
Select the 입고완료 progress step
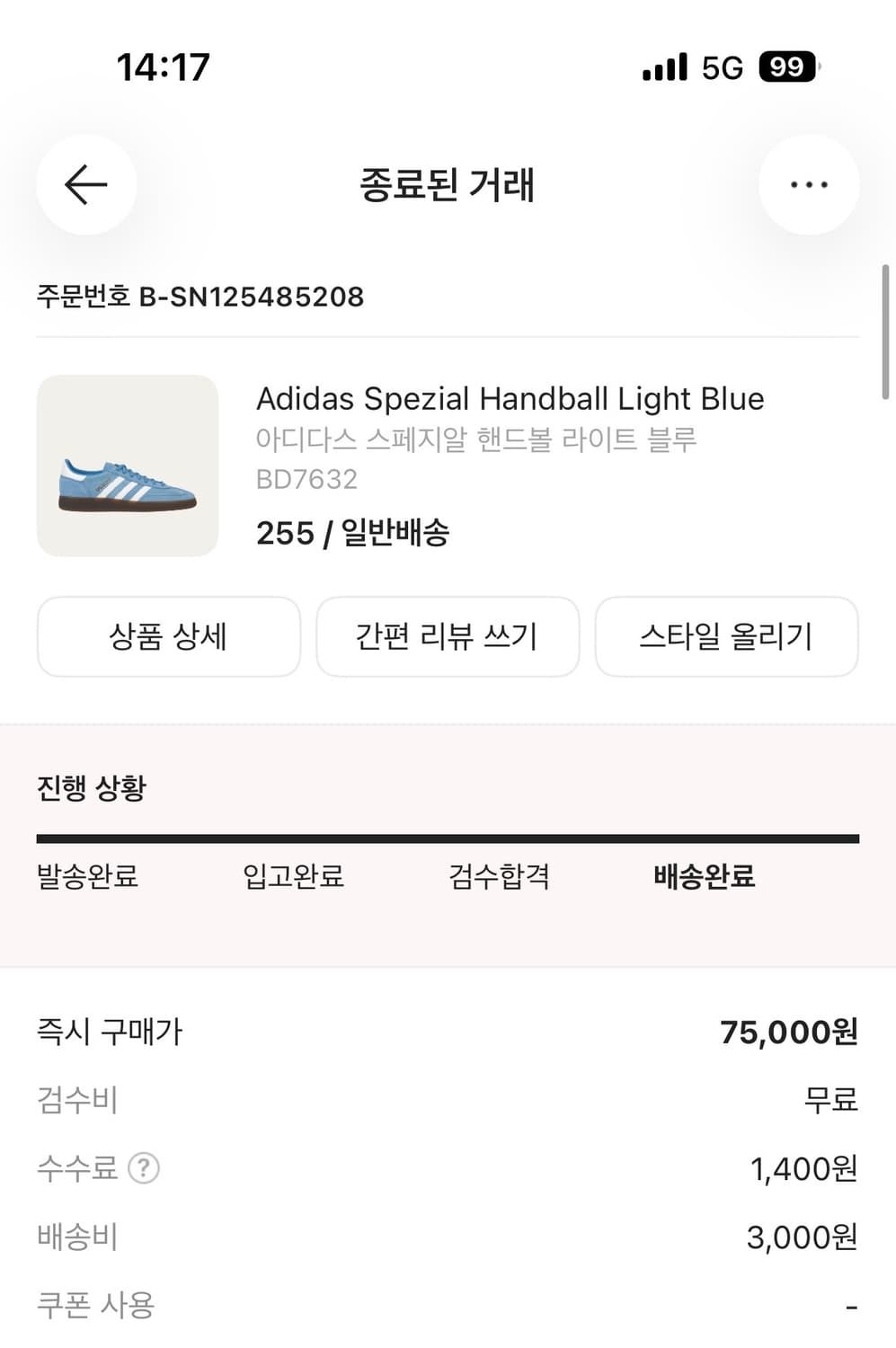[x=292, y=878]
